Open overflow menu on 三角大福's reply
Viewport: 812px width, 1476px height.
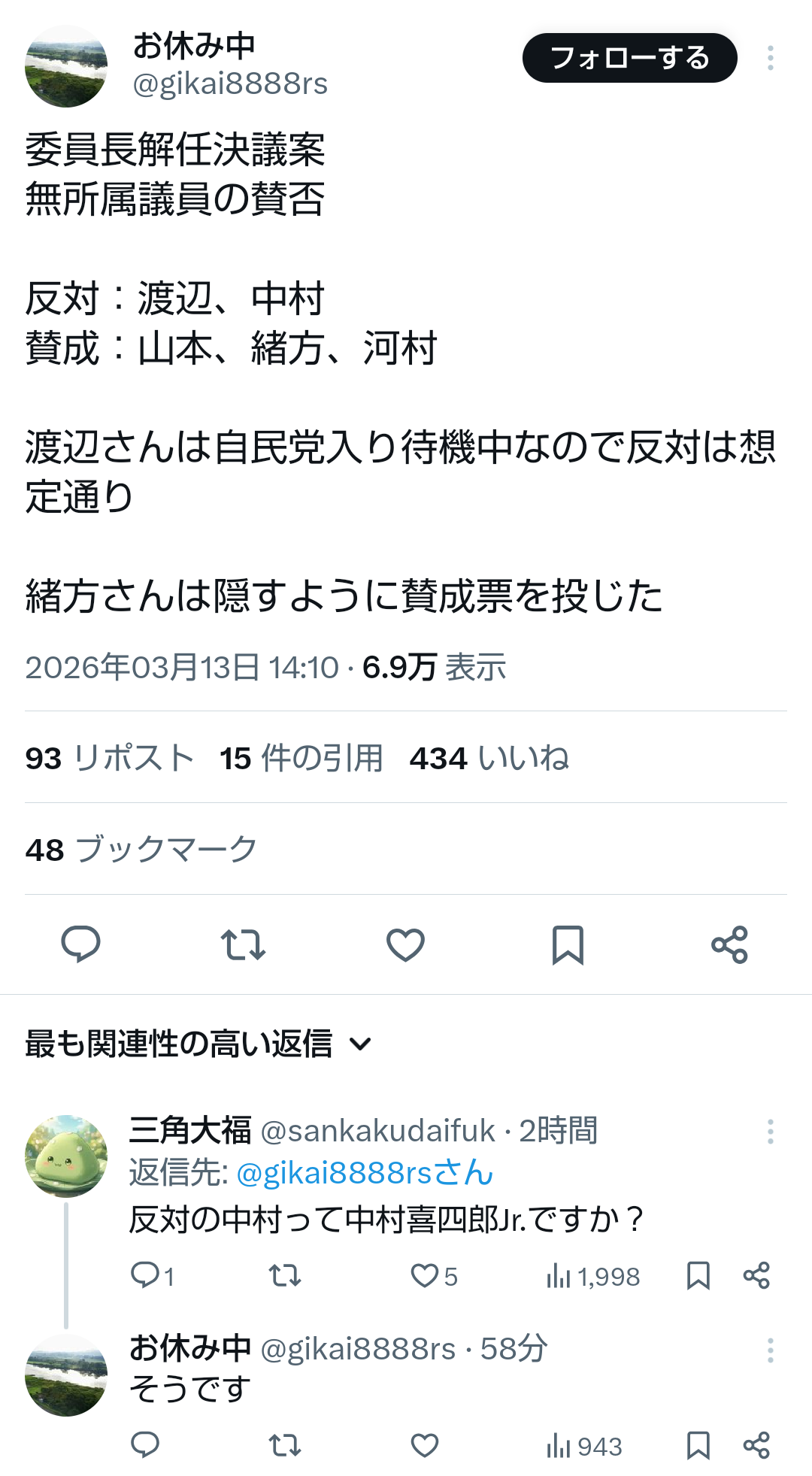(770, 1132)
